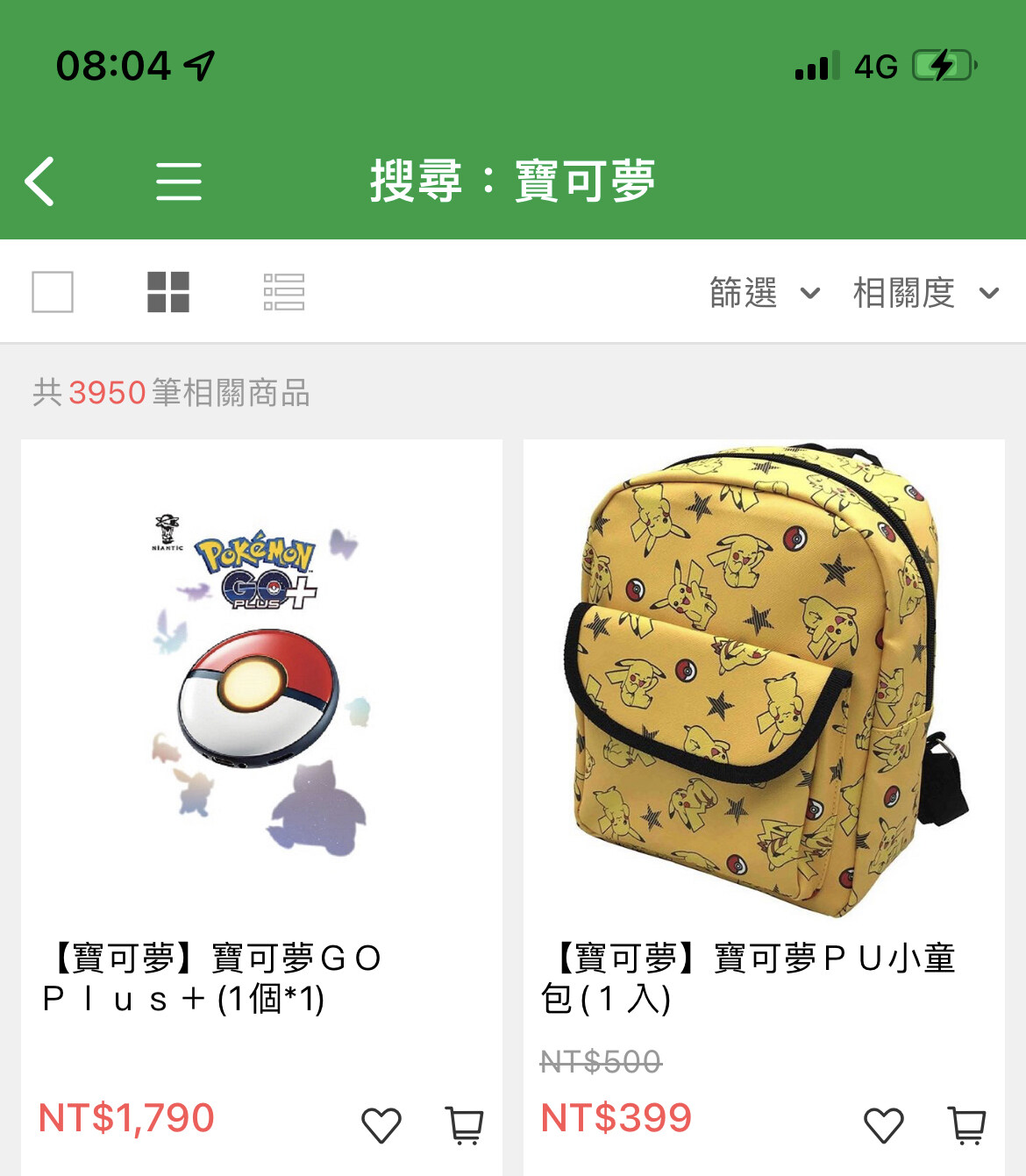This screenshot has width=1026, height=1176.
Task: Tap the 搜尋：寶可夢 title bar
Action: click(x=512, y=182)
